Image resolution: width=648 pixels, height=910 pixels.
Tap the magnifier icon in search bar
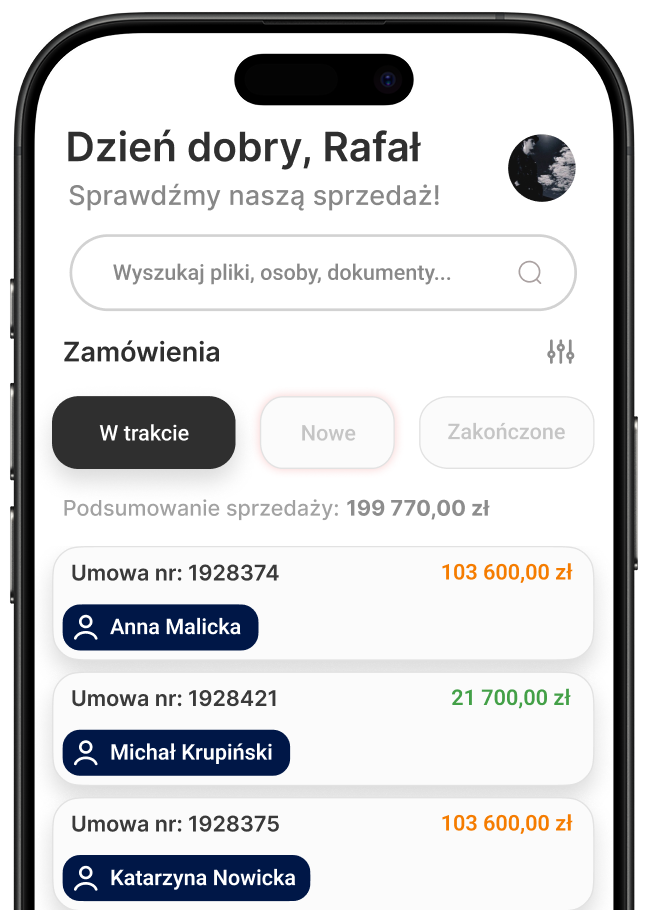pos(530,273)
